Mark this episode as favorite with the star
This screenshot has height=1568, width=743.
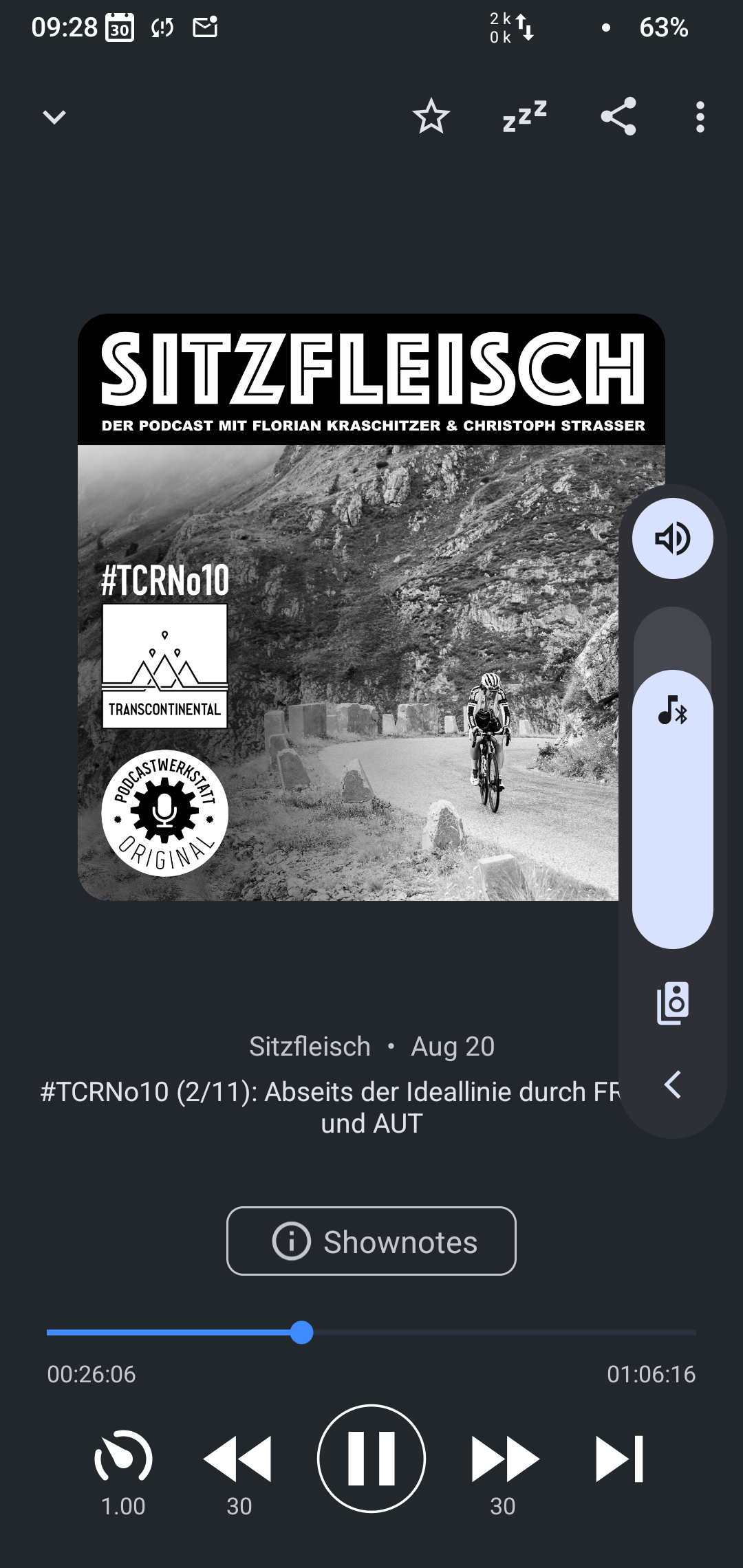click(431, 116)
